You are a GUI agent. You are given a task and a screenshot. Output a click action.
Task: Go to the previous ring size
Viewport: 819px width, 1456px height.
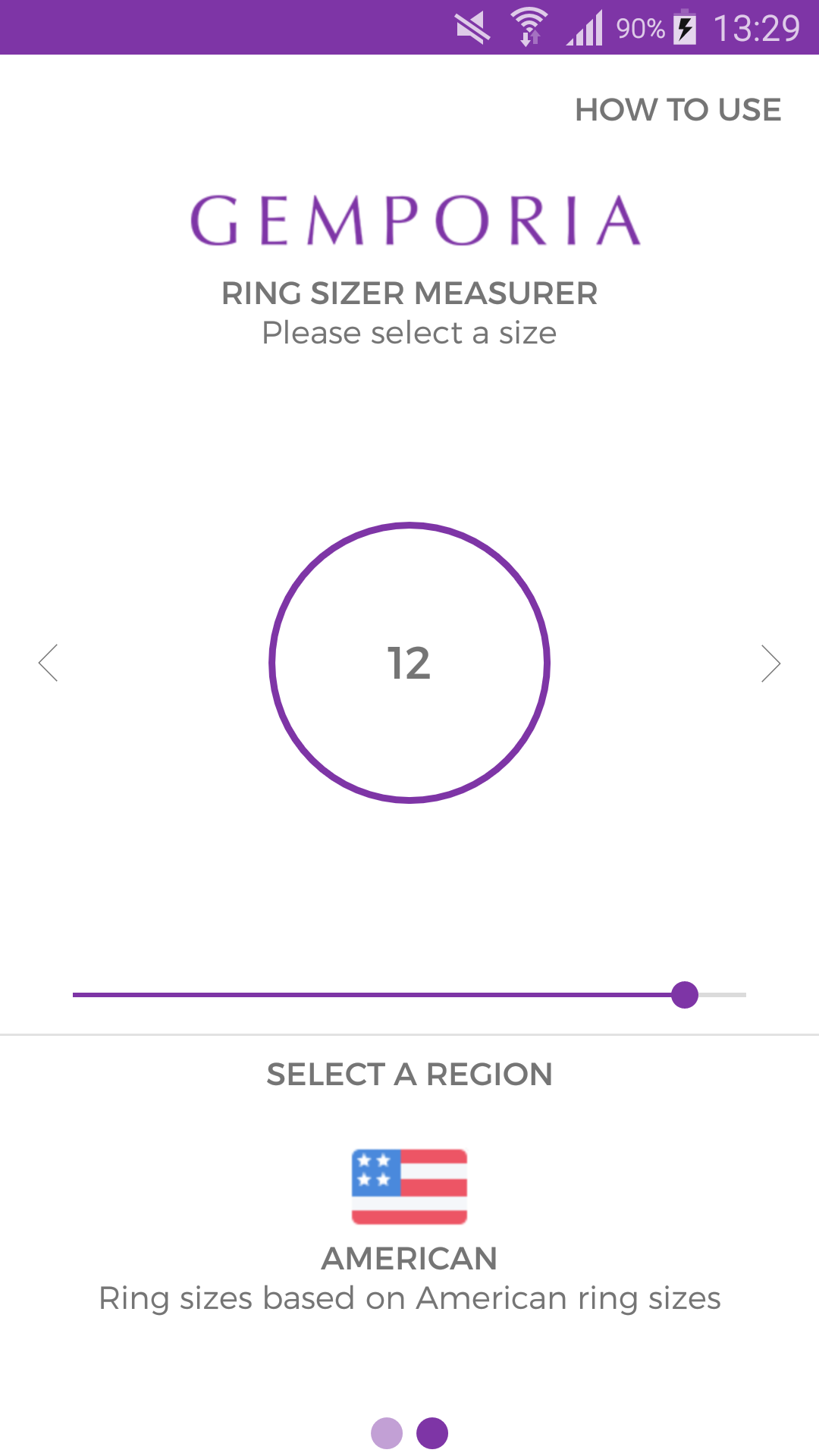tap(49, 663)
